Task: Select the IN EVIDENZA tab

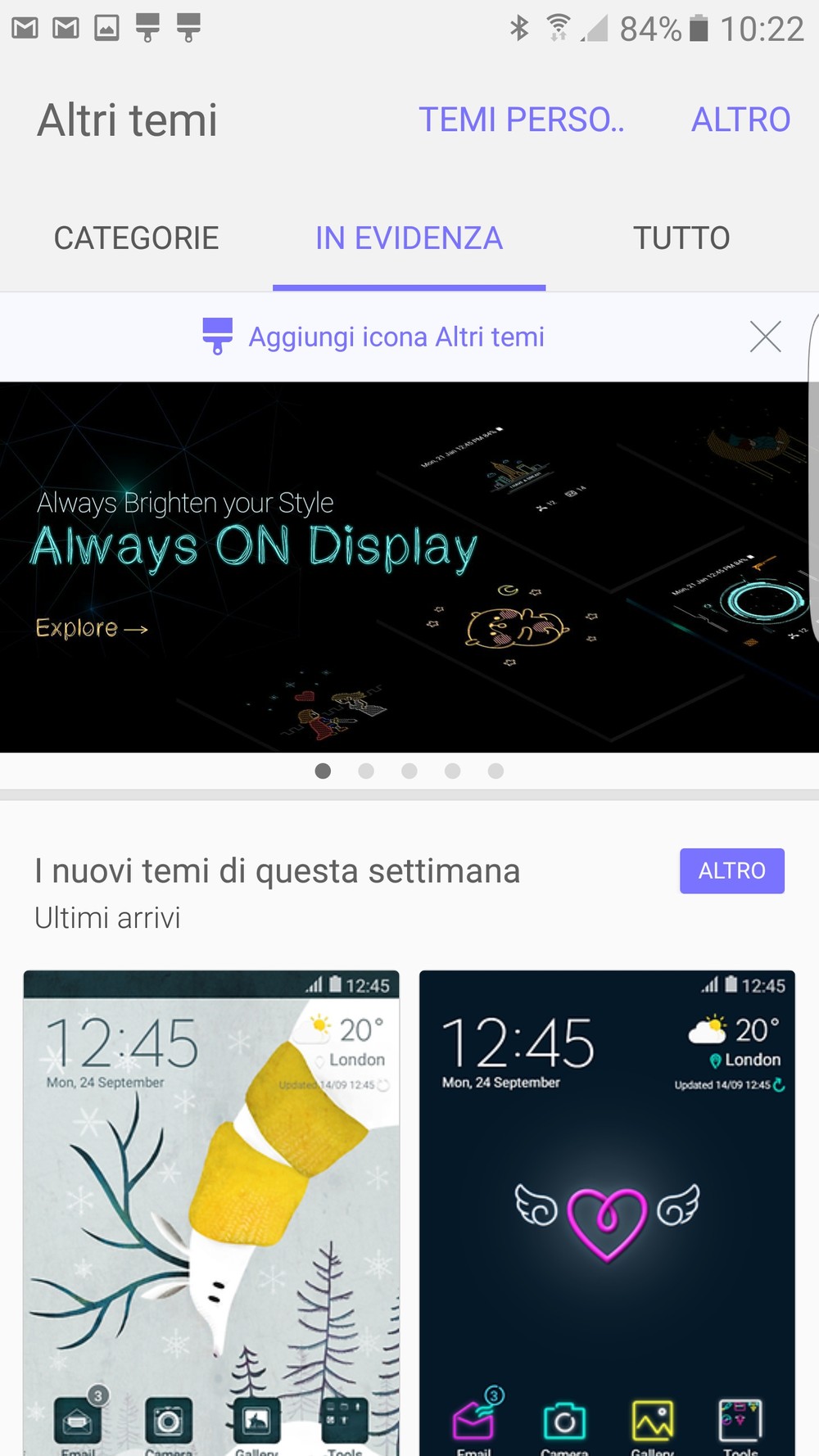Action: [409, 238]
